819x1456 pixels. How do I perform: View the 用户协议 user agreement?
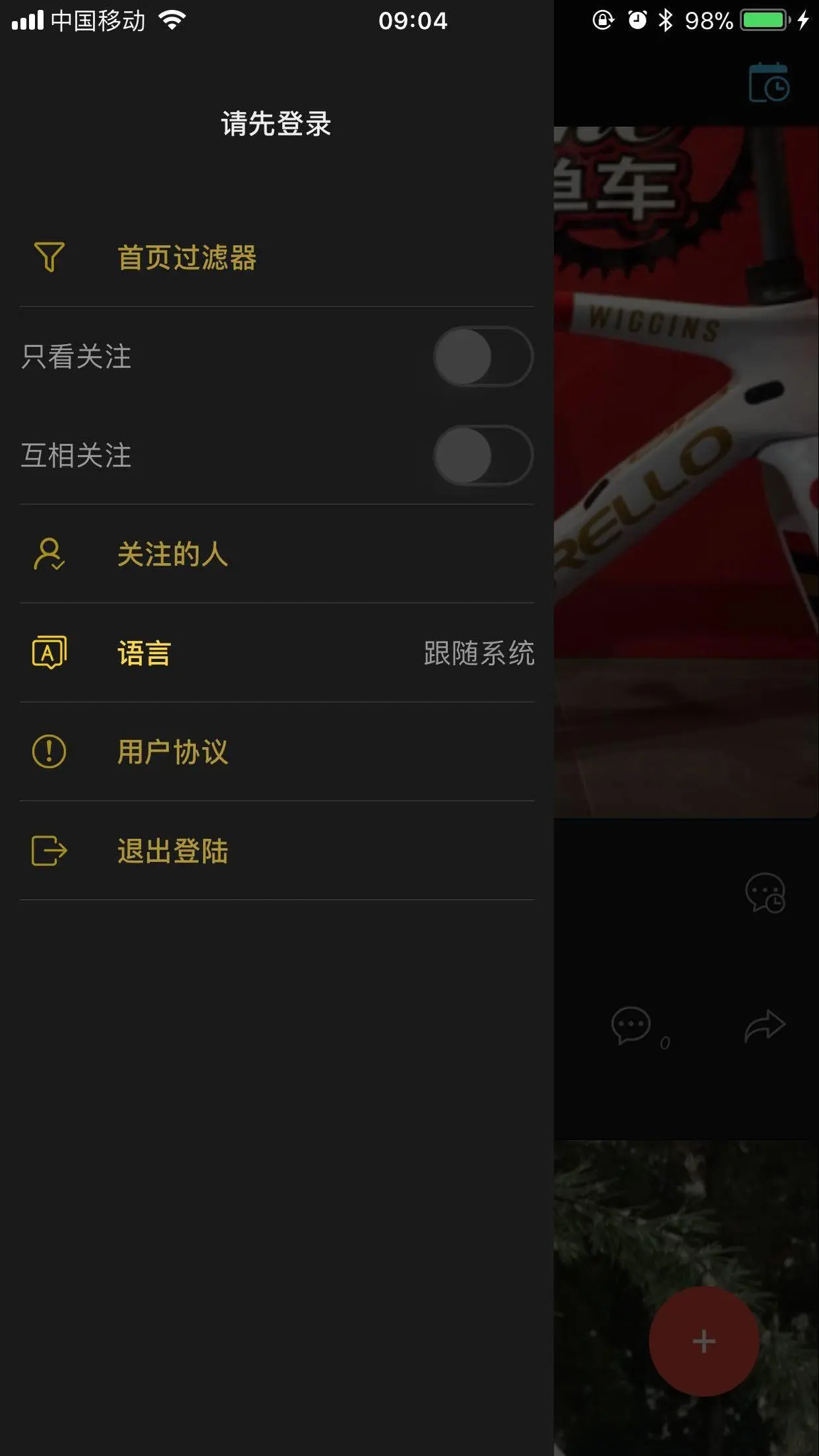coord(172,752)
